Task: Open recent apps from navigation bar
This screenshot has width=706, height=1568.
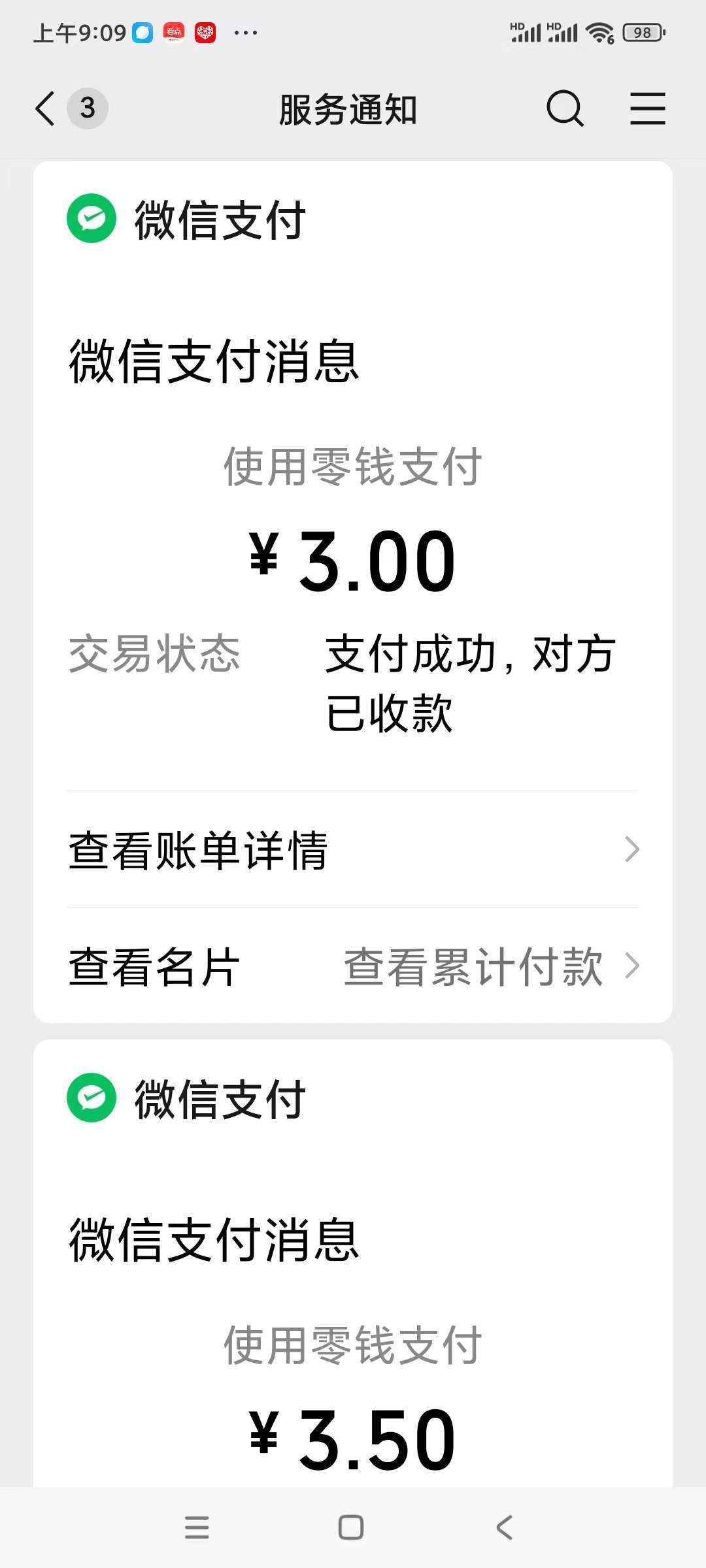Action: point(197,1527)
